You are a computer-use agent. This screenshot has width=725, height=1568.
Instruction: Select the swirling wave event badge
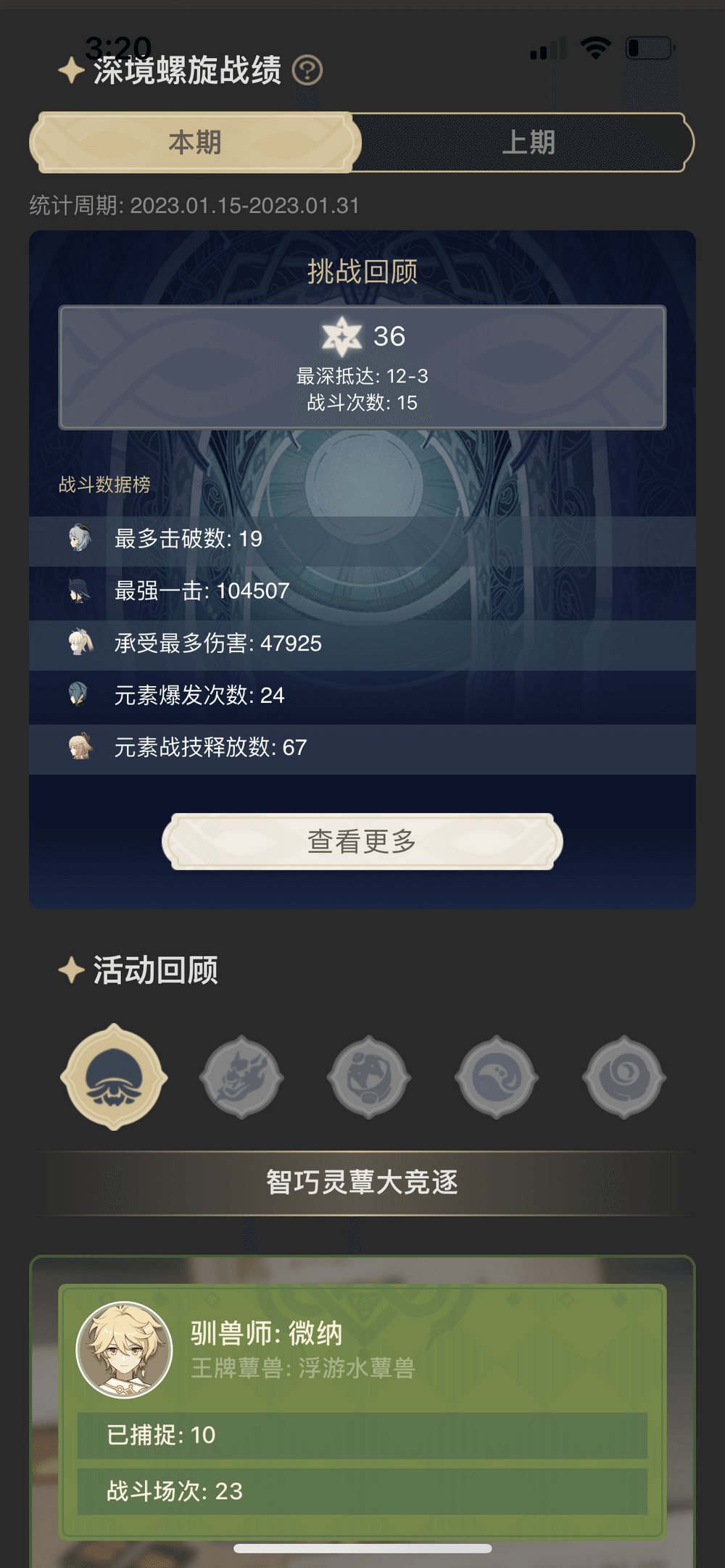(497, 1077)
